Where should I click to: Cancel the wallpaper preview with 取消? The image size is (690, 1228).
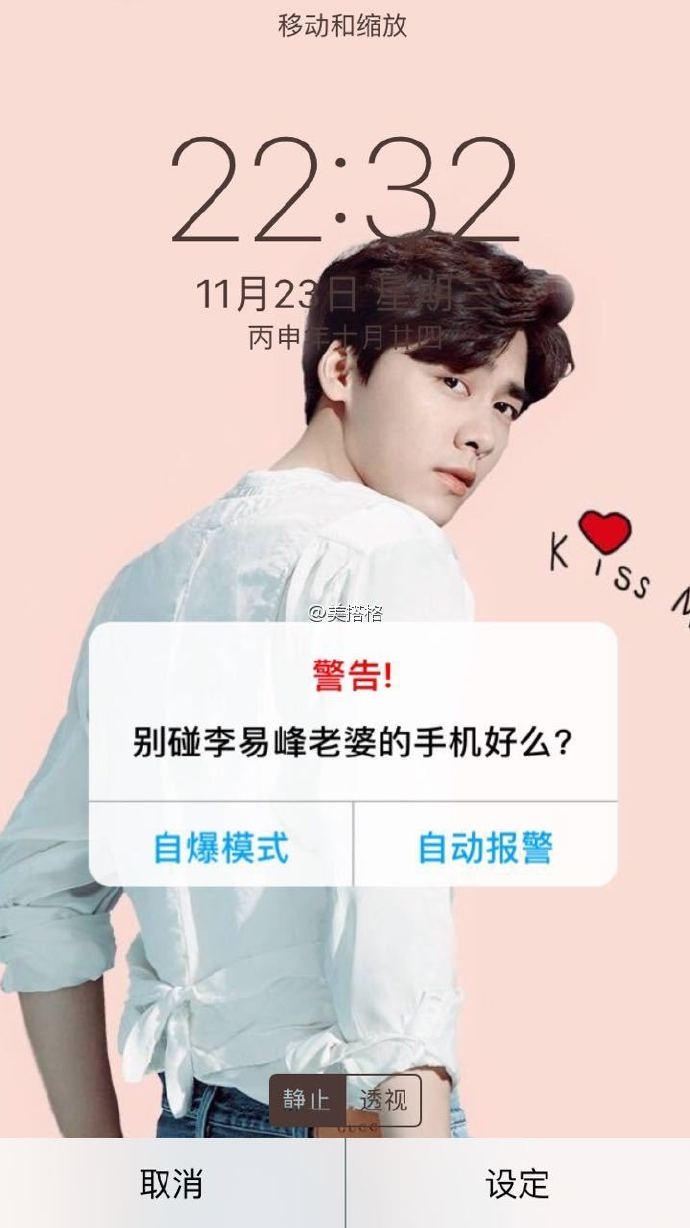click(172, 1184)
